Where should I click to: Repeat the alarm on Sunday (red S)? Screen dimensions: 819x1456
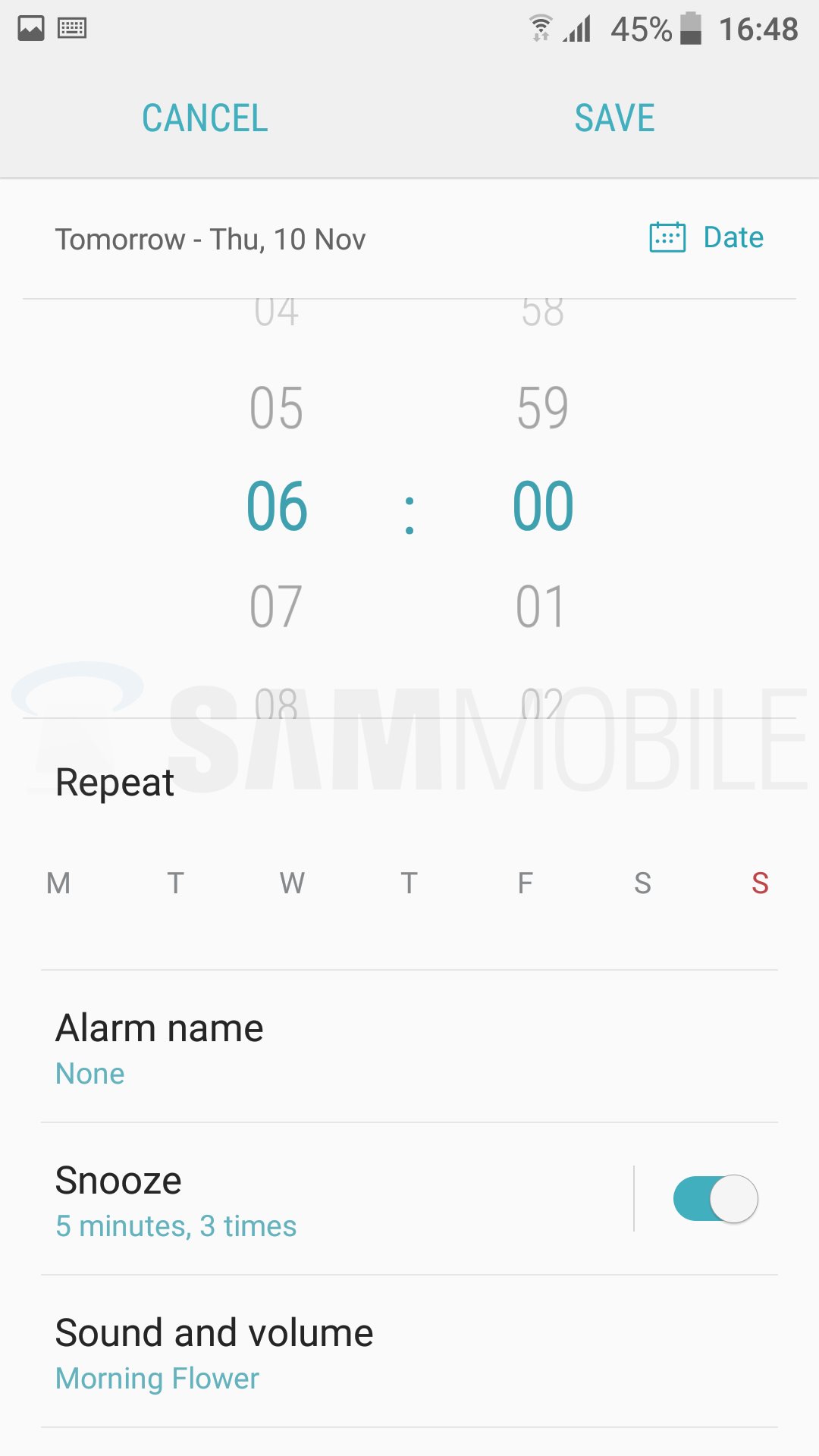[x=760, y=883]
